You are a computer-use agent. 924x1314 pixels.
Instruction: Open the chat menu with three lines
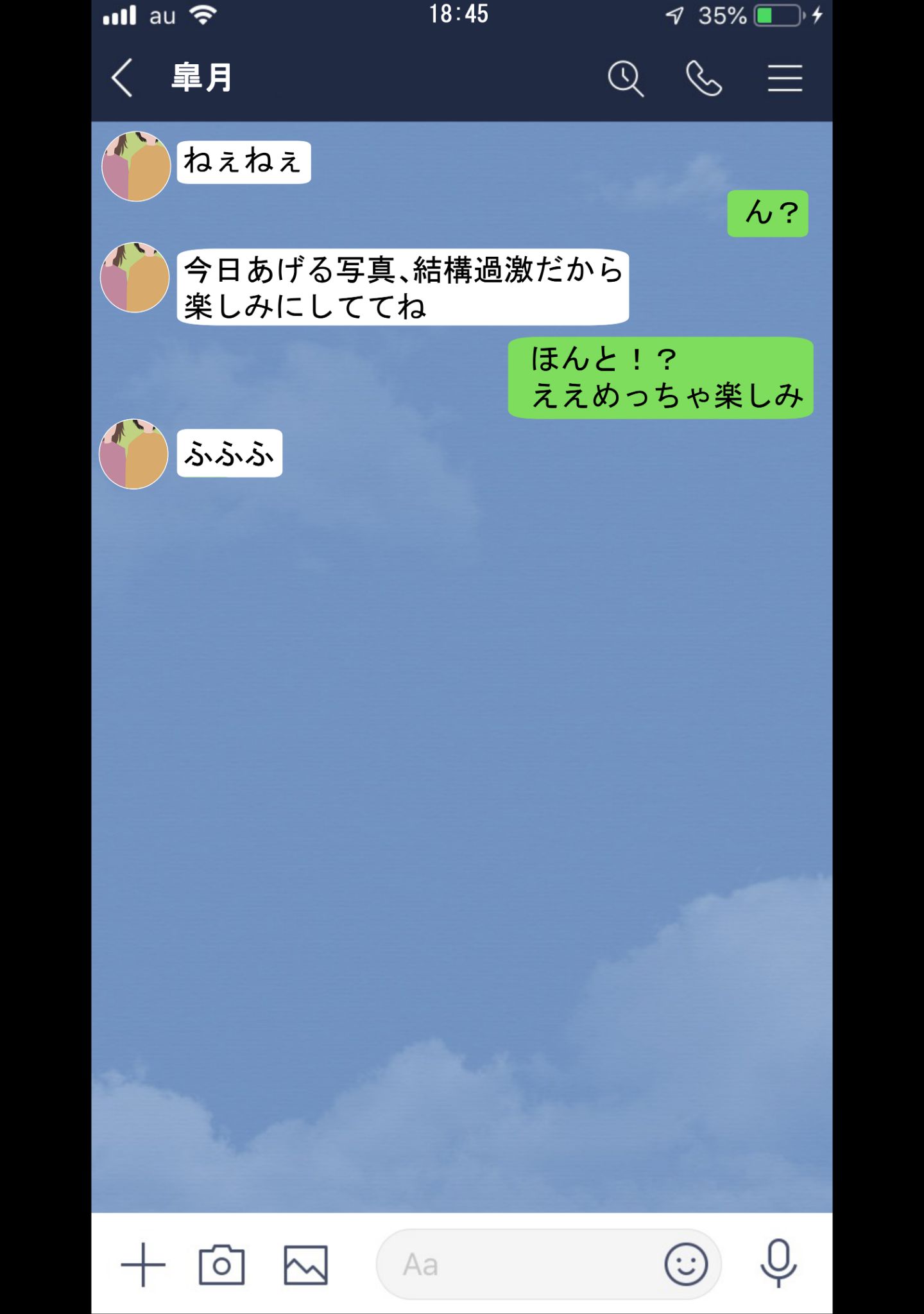[785, 79]
